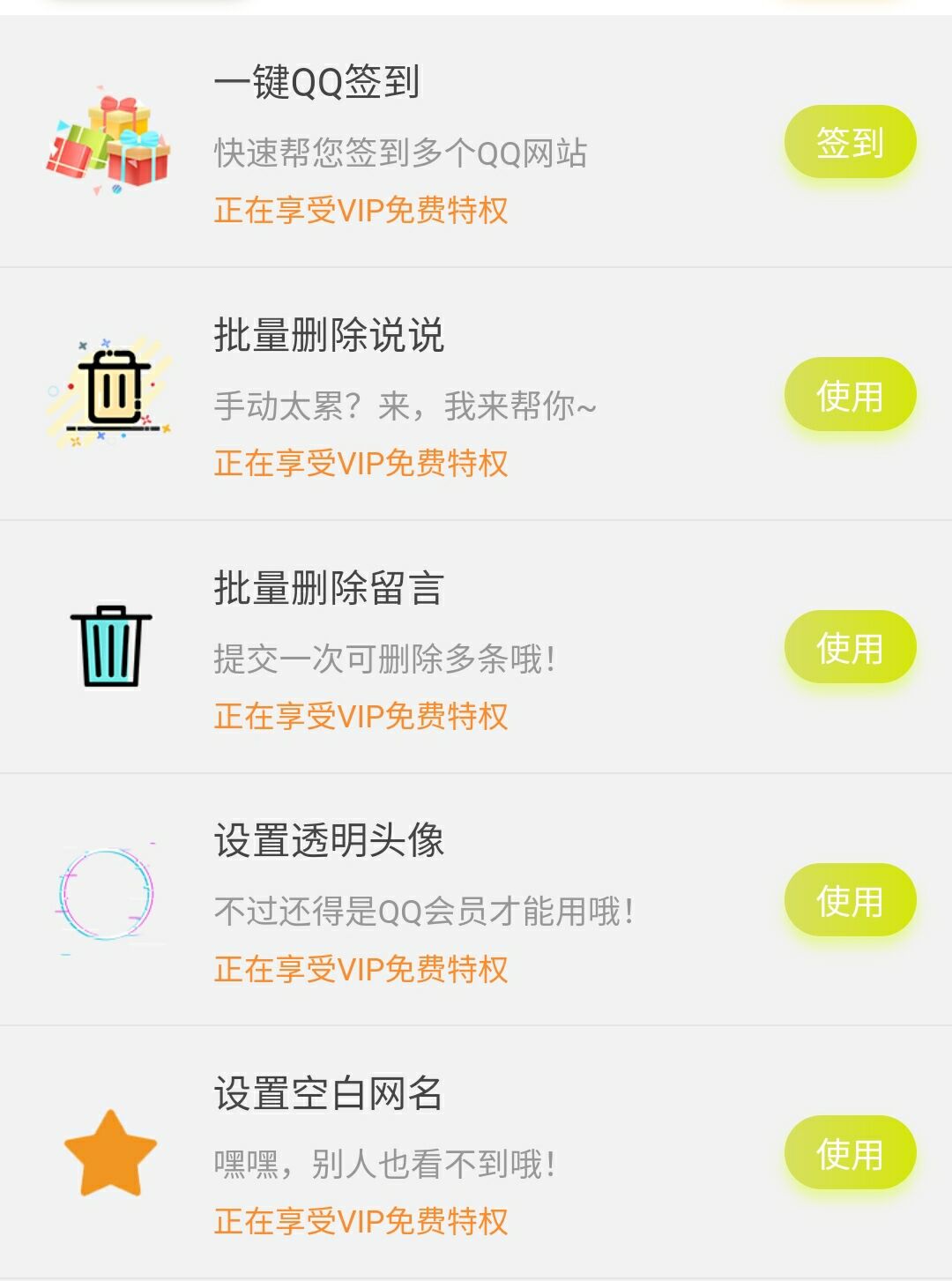This screenshot has height=1281, width=952.
Task: Tap 使用 button for 设置透明头像
Action: tap(850, 900)
